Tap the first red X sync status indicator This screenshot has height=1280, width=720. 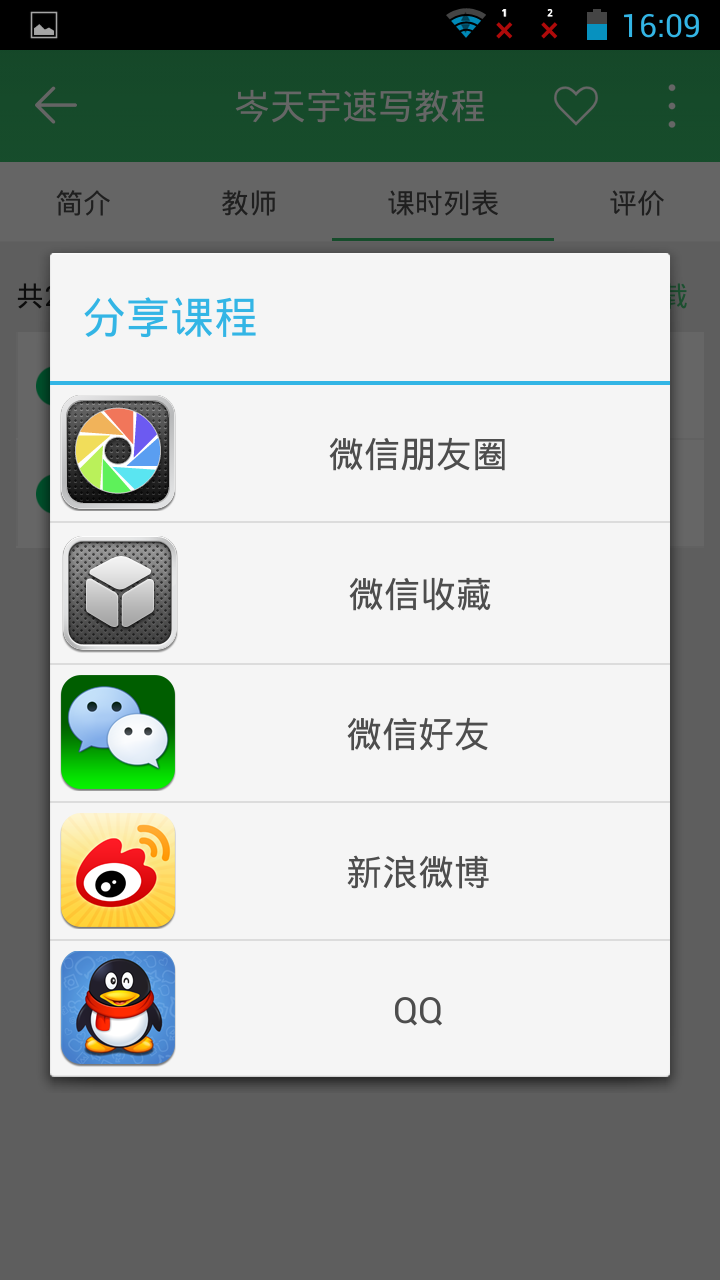[x=503, y=28]
